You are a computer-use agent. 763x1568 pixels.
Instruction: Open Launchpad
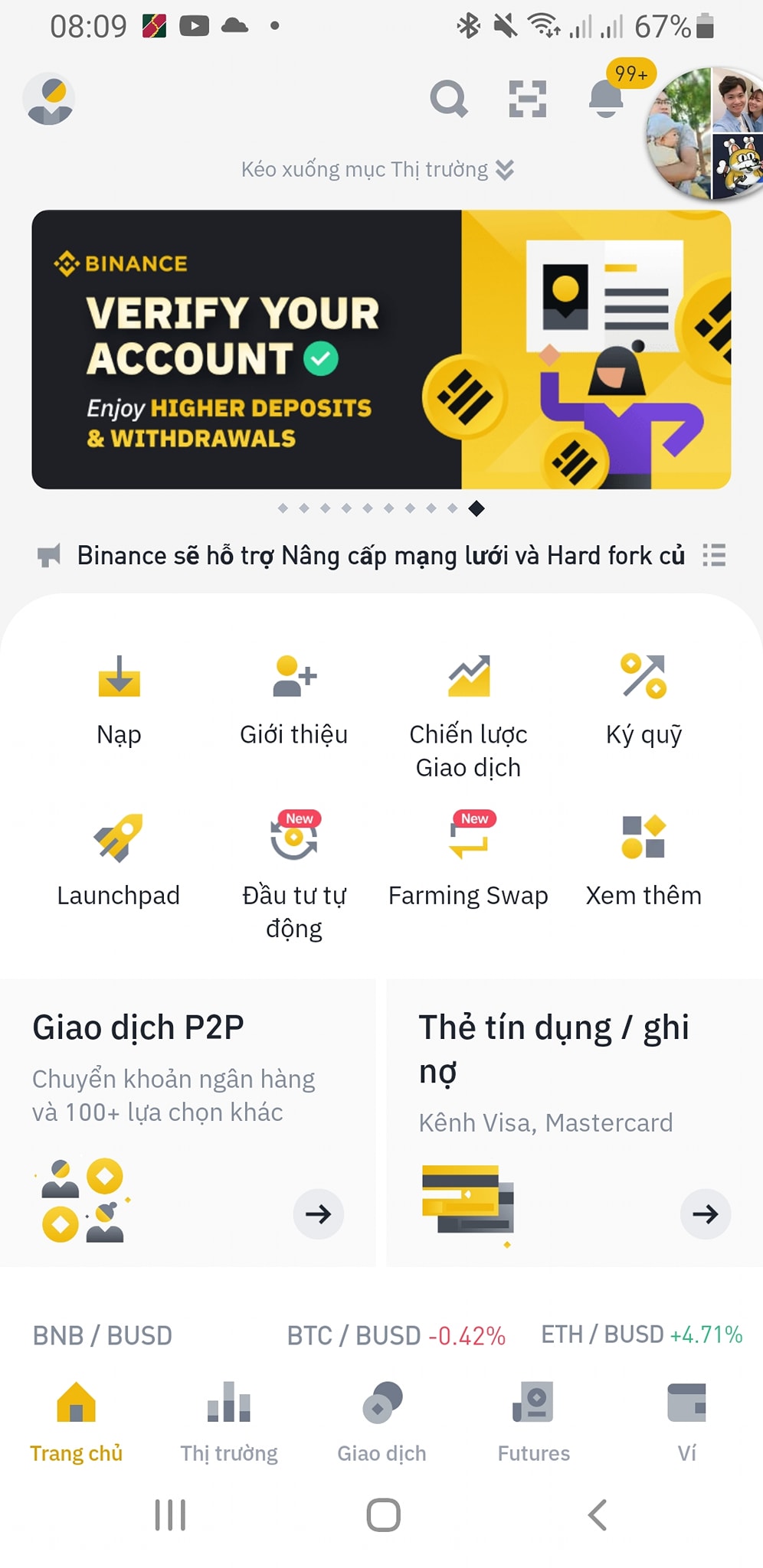(x=119, y=858)
